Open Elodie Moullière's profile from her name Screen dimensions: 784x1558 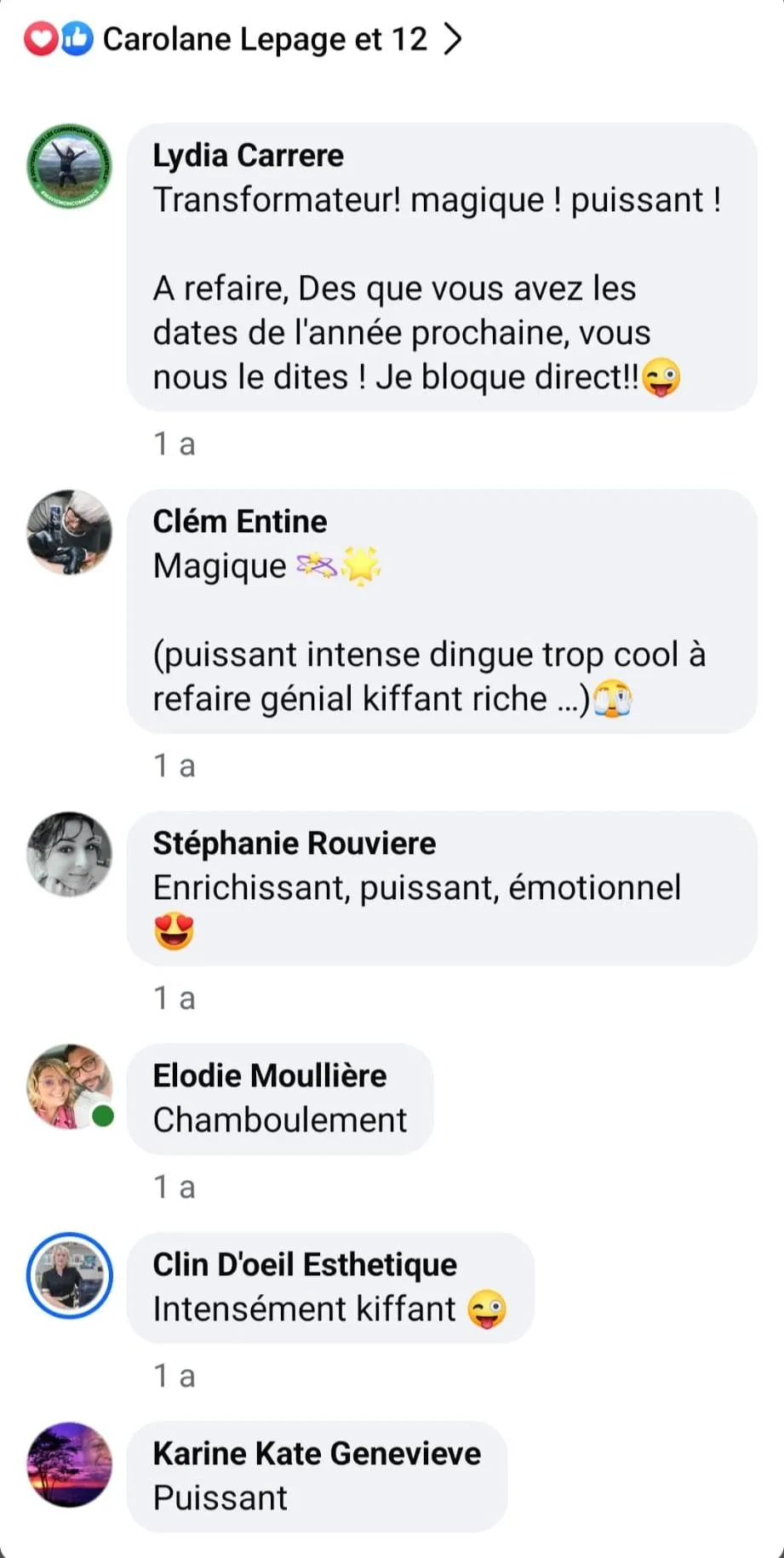[x=270, y=1075]
